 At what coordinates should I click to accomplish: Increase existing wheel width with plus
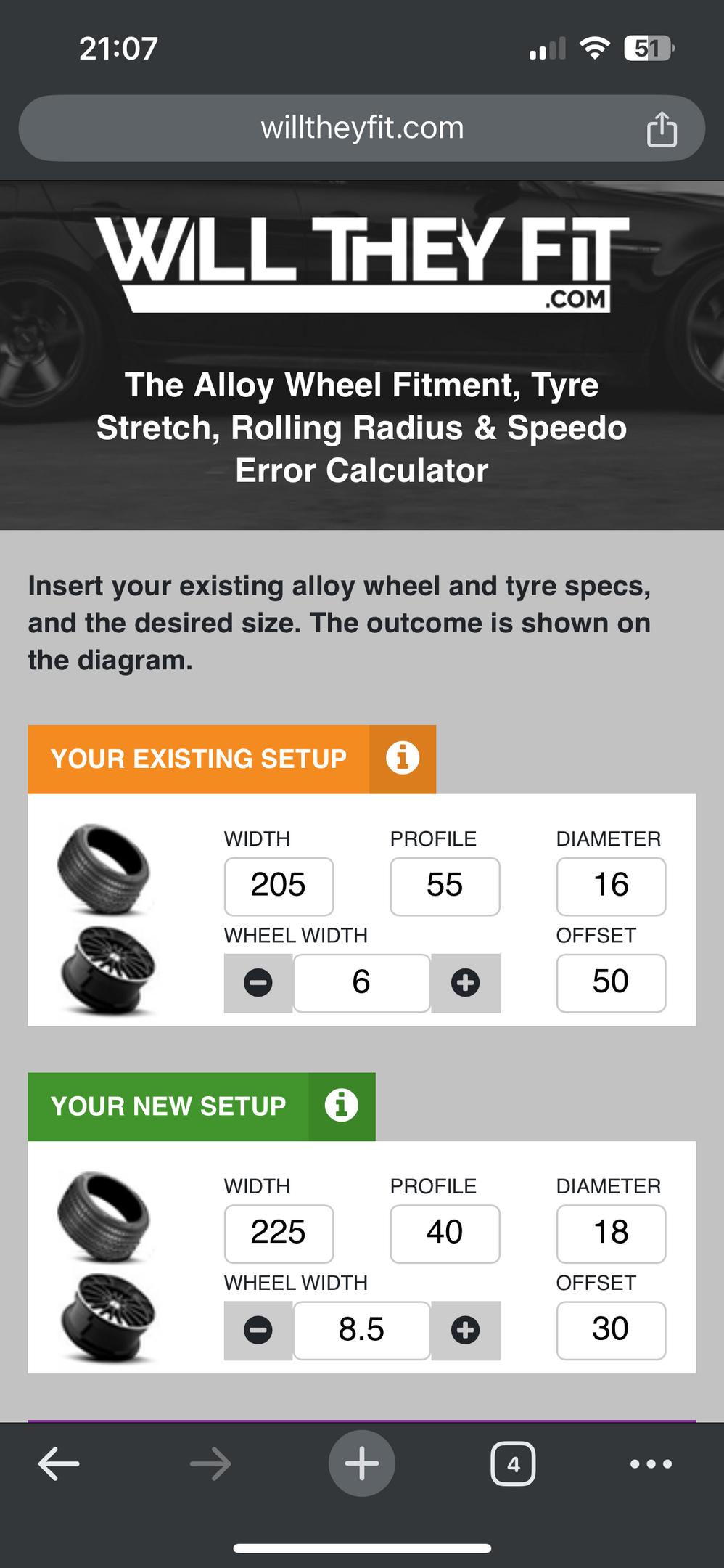(465, 983)
